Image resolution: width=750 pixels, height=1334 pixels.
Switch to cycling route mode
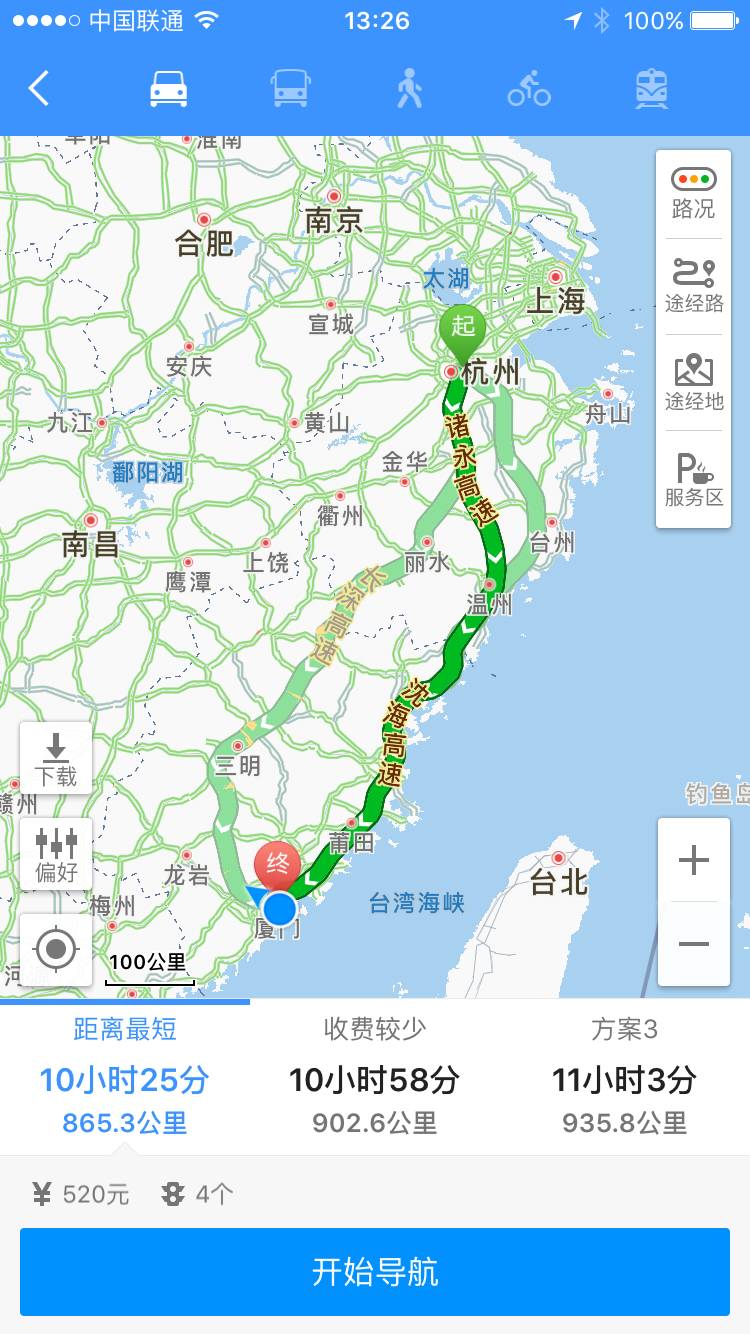click(529, 89)
